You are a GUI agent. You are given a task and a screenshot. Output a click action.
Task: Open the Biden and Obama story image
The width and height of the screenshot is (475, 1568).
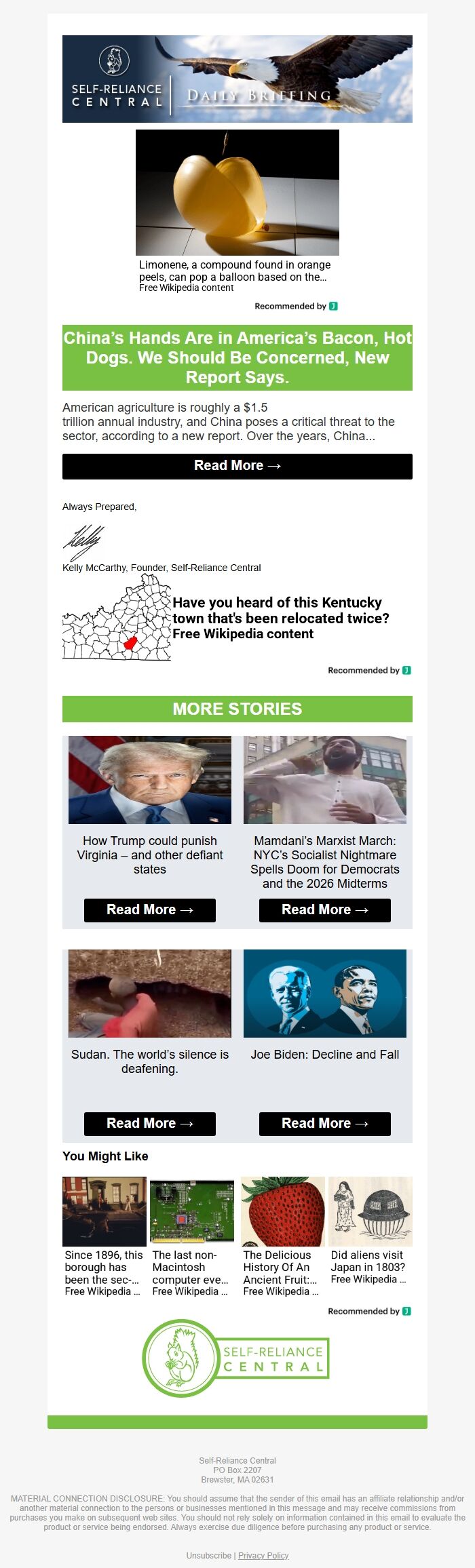[324, 994]
